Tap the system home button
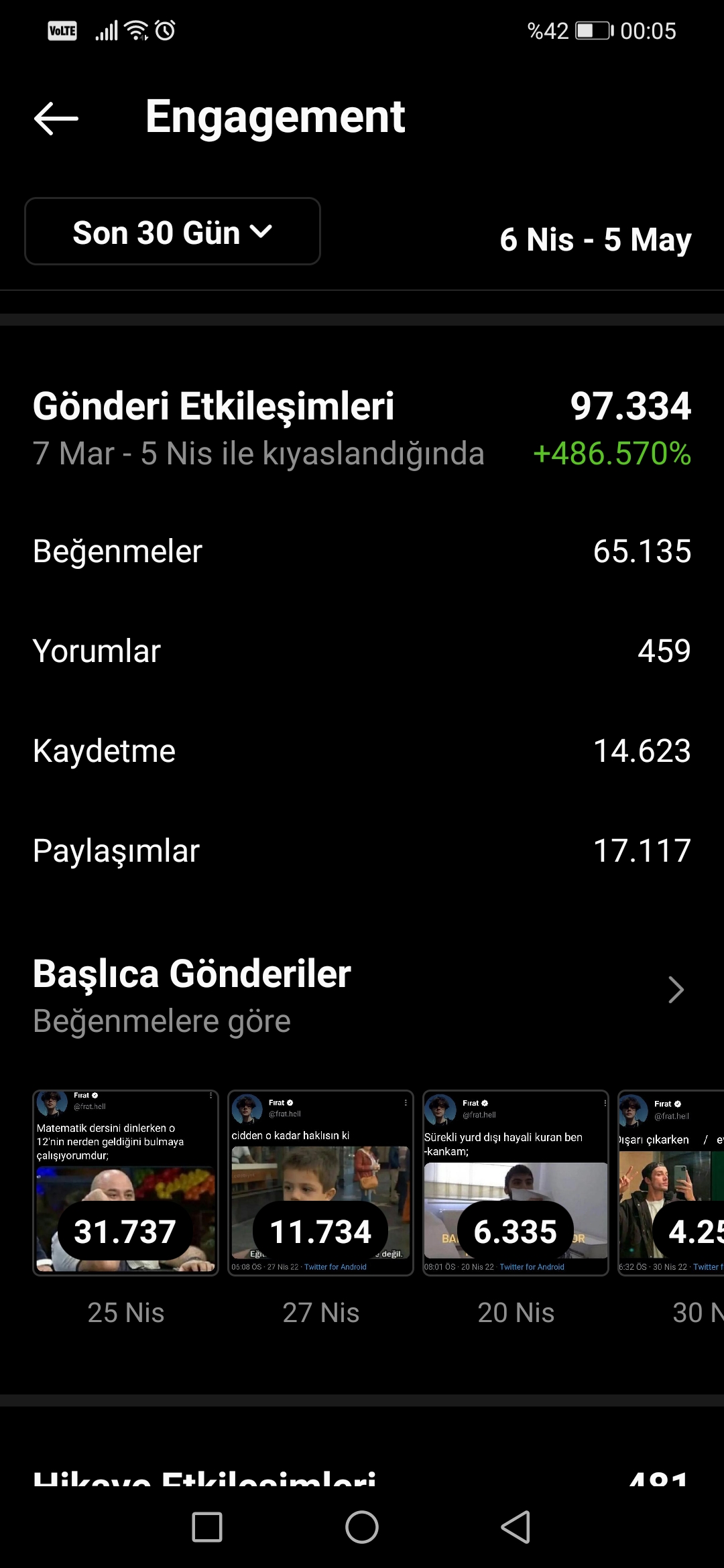 362,1527
